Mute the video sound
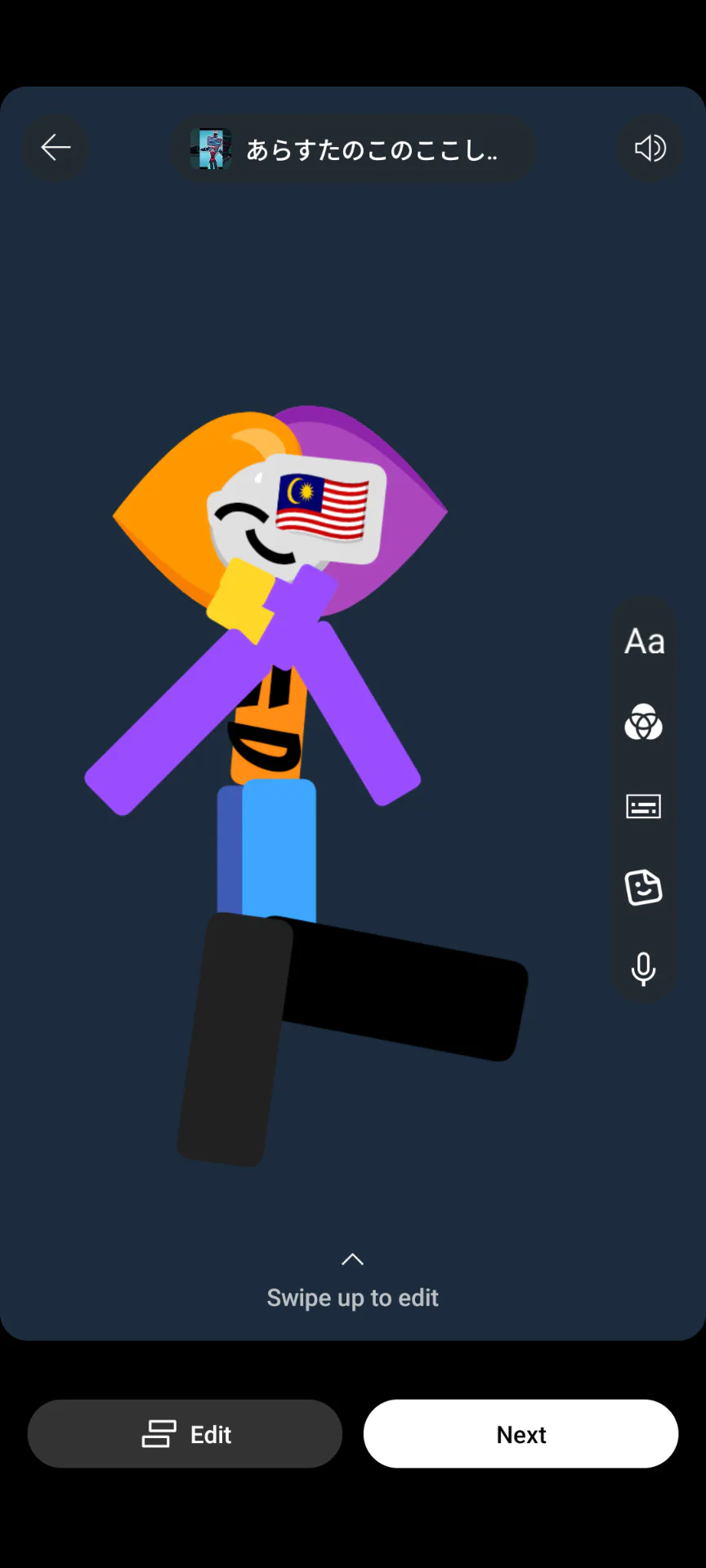706x1568 pixels. point(650,148)
